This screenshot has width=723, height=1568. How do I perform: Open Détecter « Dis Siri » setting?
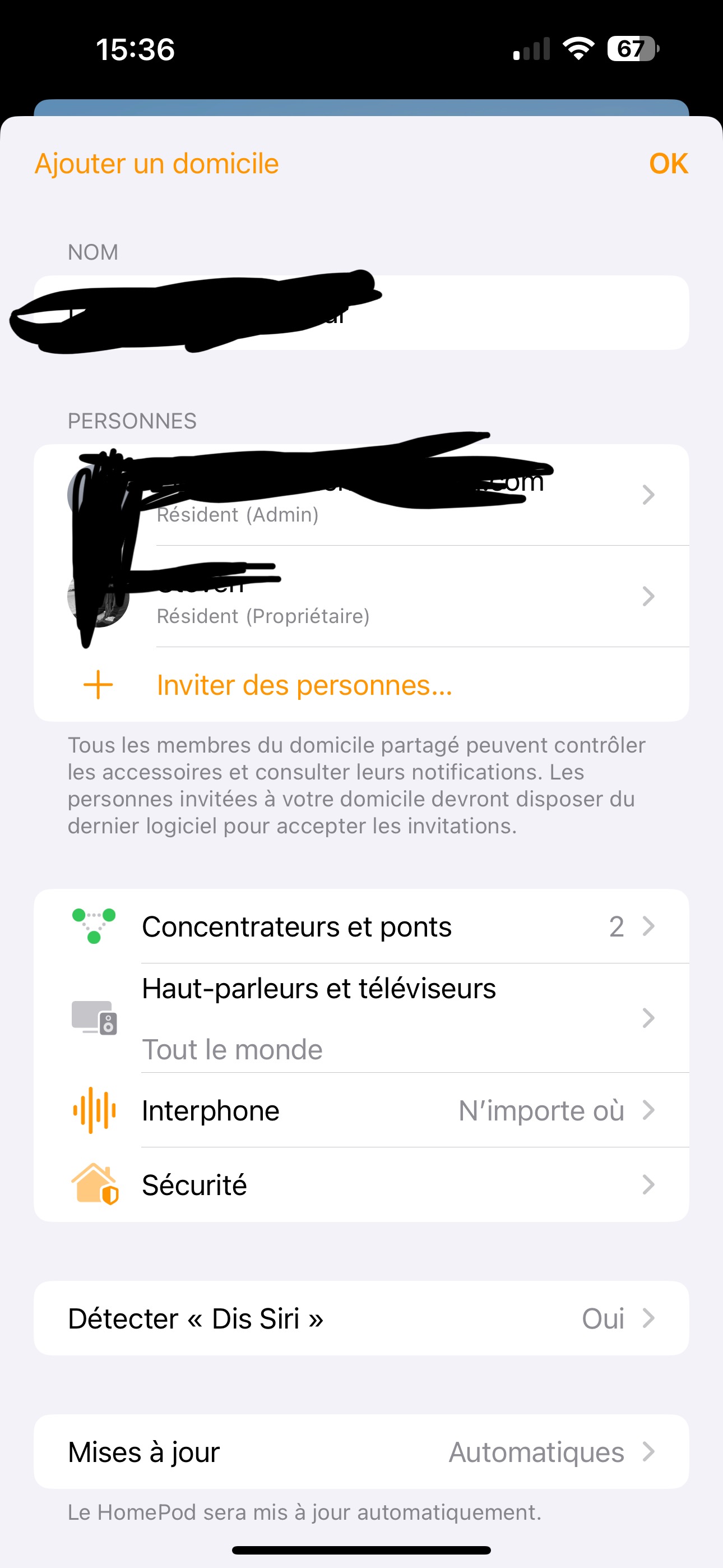[x=361, y=1318]
